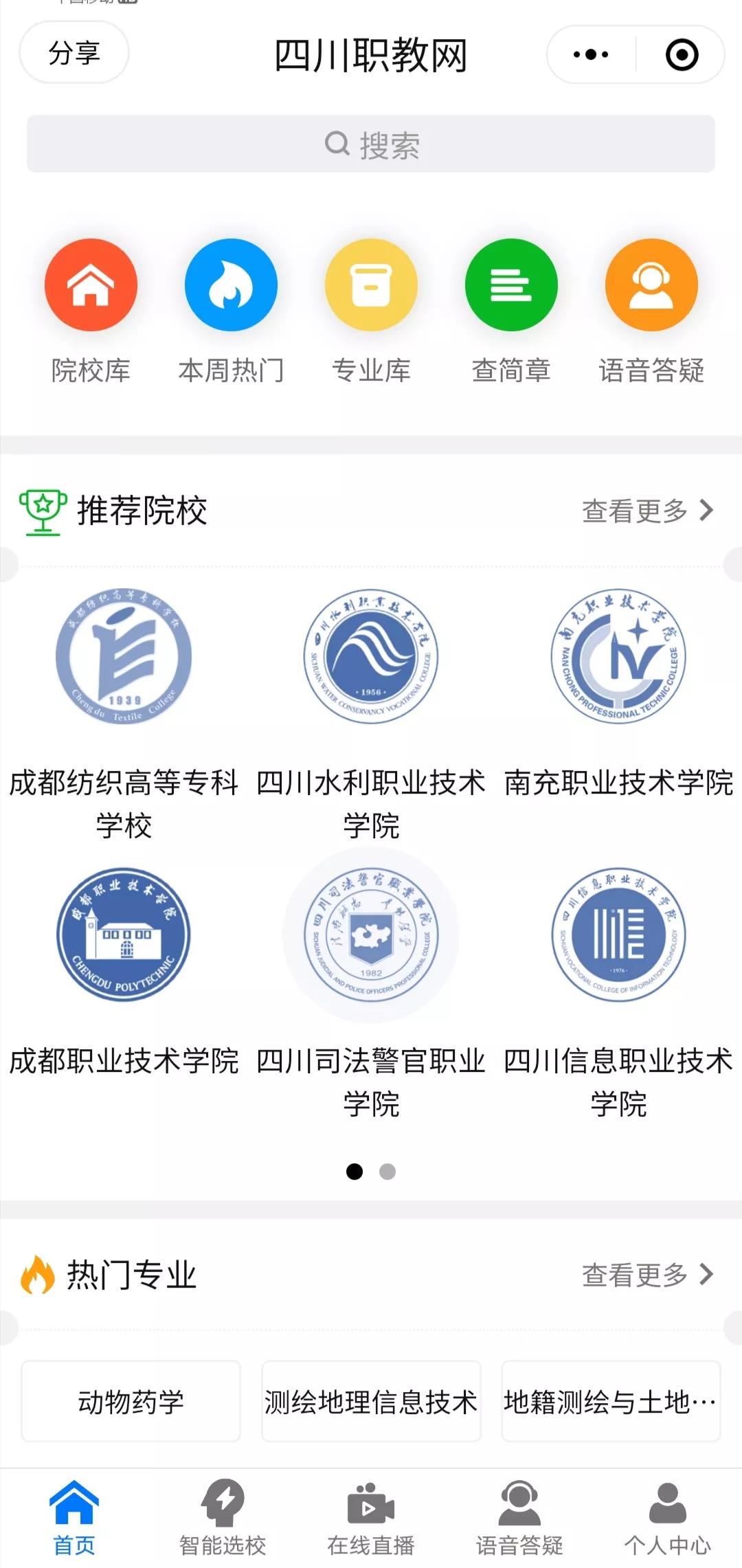This screenshot has width=742, height=1568.
Task: Open the 院校库 school library icon
Action: tap(90, 285)
